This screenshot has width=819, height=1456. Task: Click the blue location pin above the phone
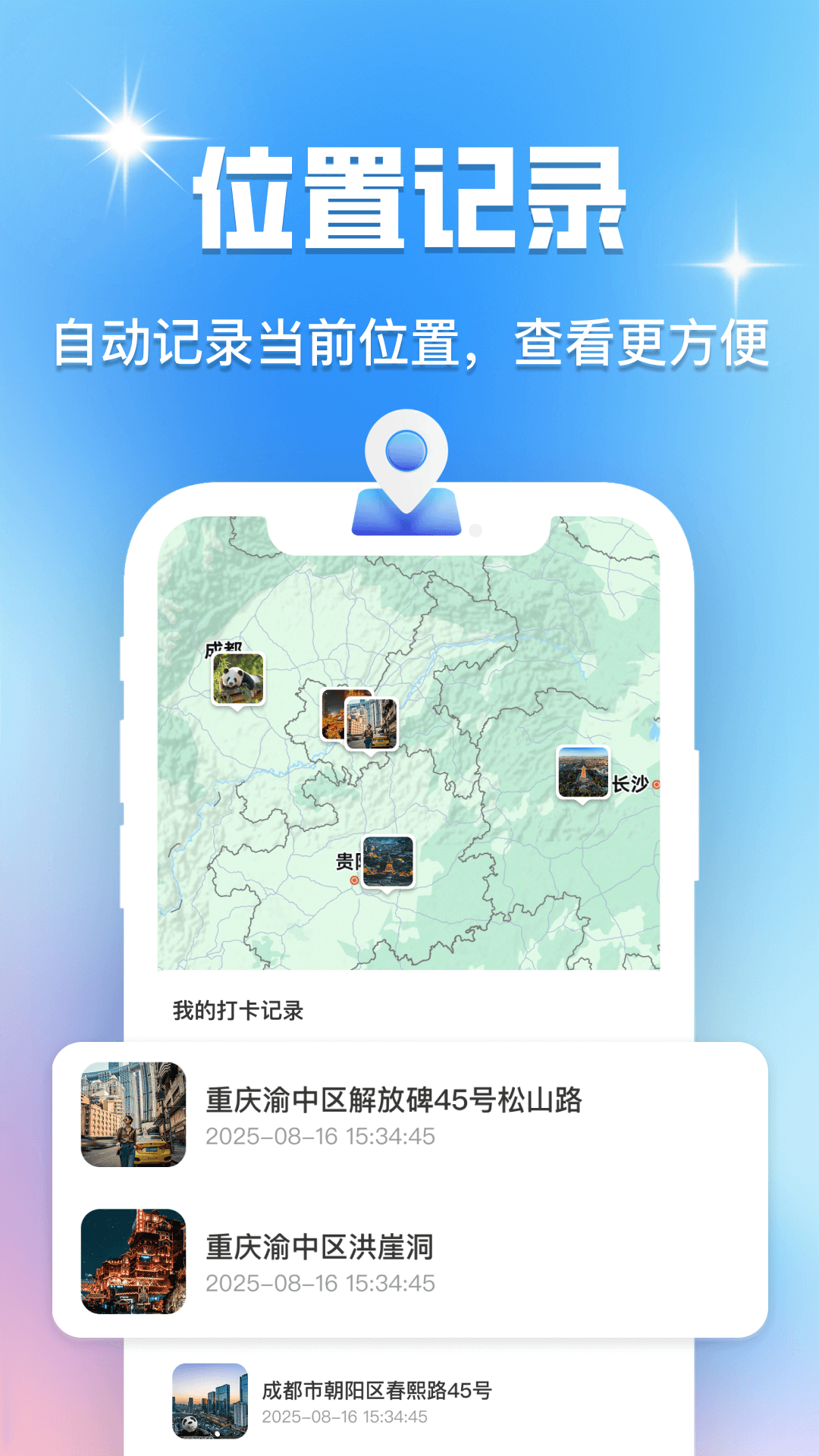point(407,455)
